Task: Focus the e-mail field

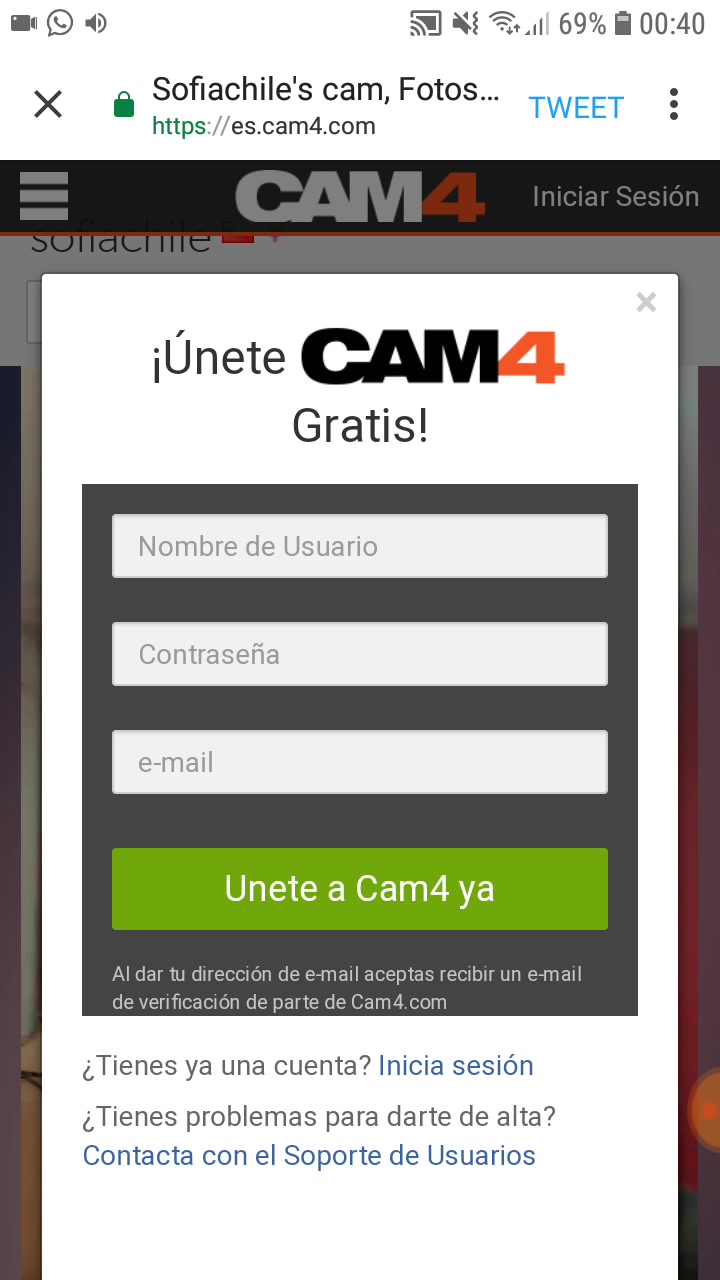Action: click(360, 762)
